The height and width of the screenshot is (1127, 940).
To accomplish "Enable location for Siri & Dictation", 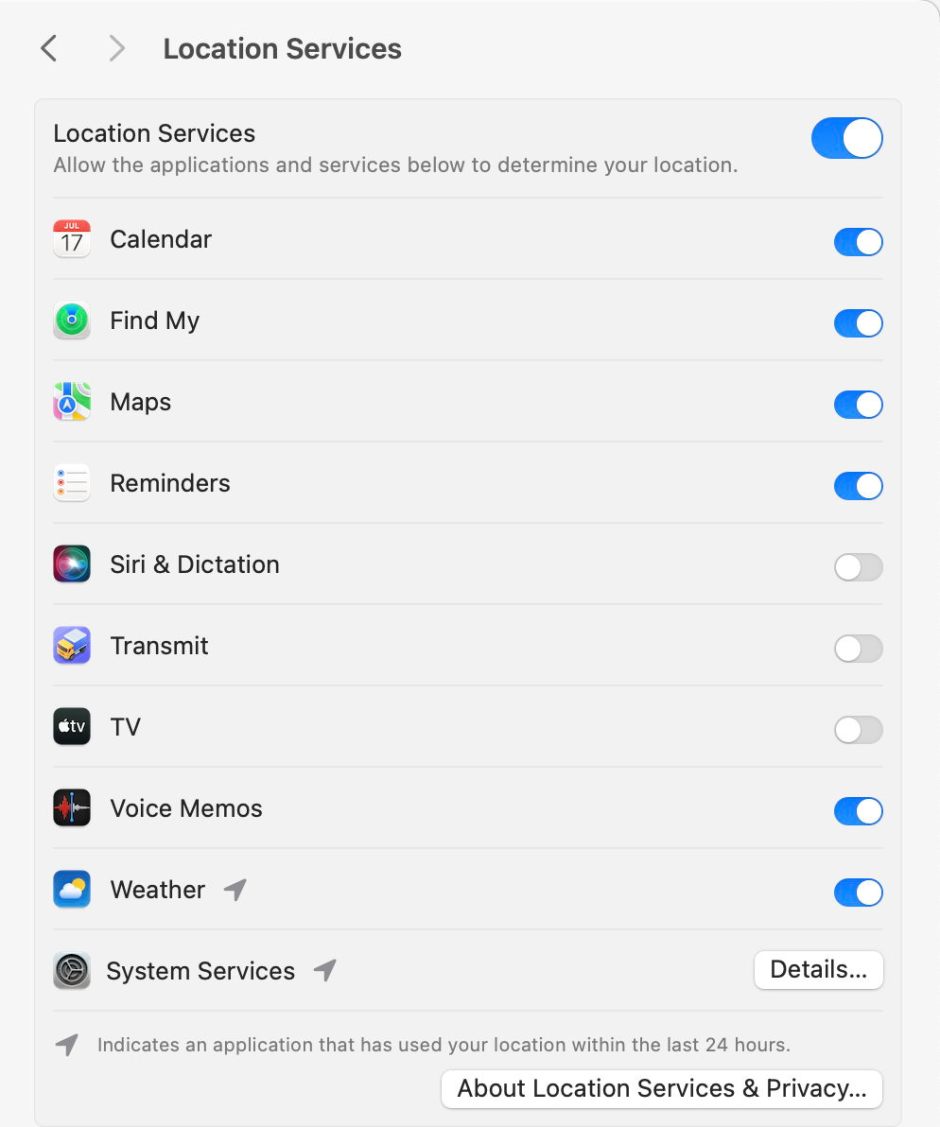I will (858, 567).
